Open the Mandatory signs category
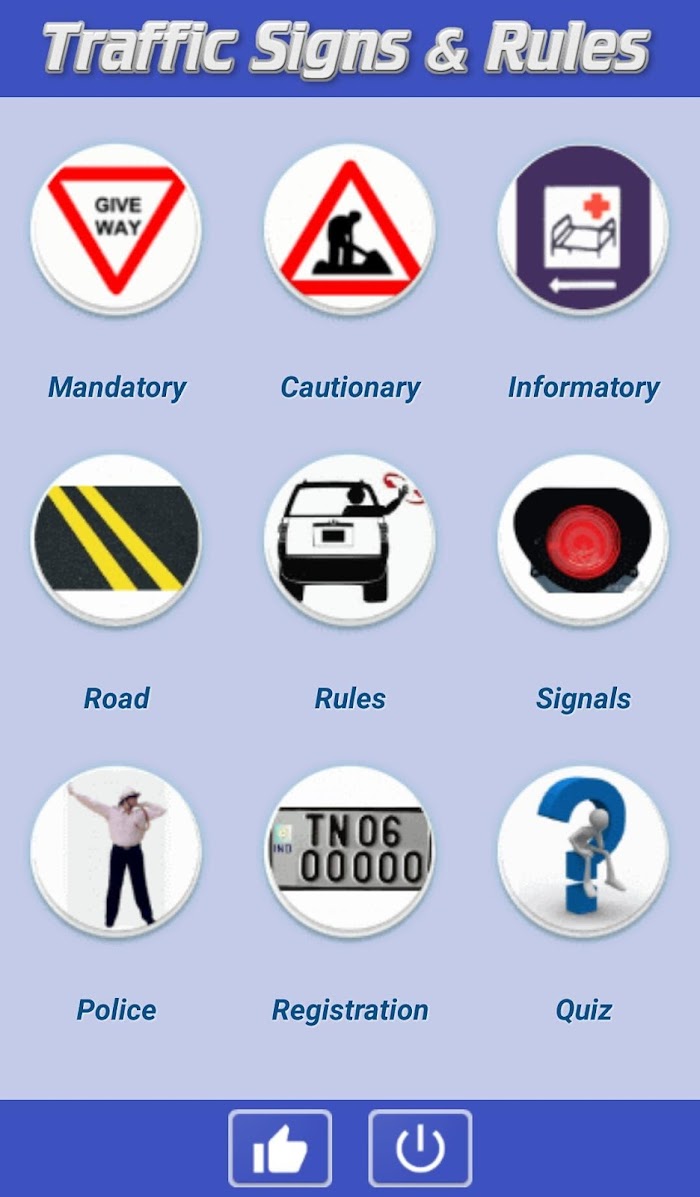 (116, 229)
